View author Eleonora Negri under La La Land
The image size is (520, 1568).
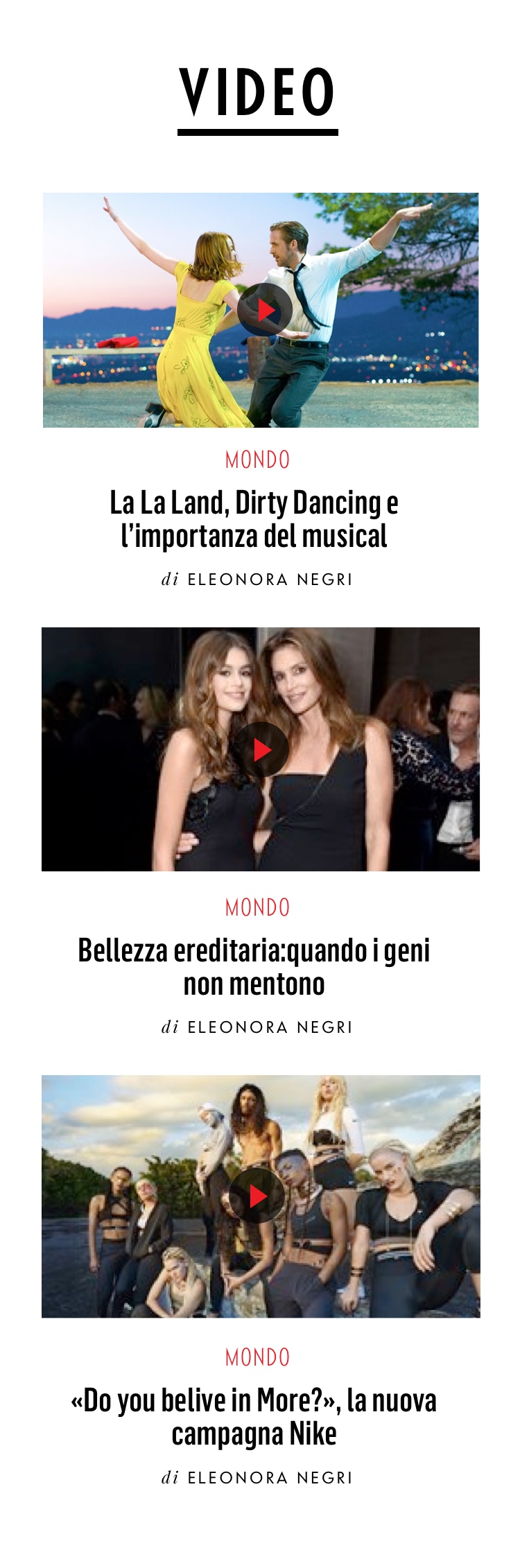click(x=270, y=580)
